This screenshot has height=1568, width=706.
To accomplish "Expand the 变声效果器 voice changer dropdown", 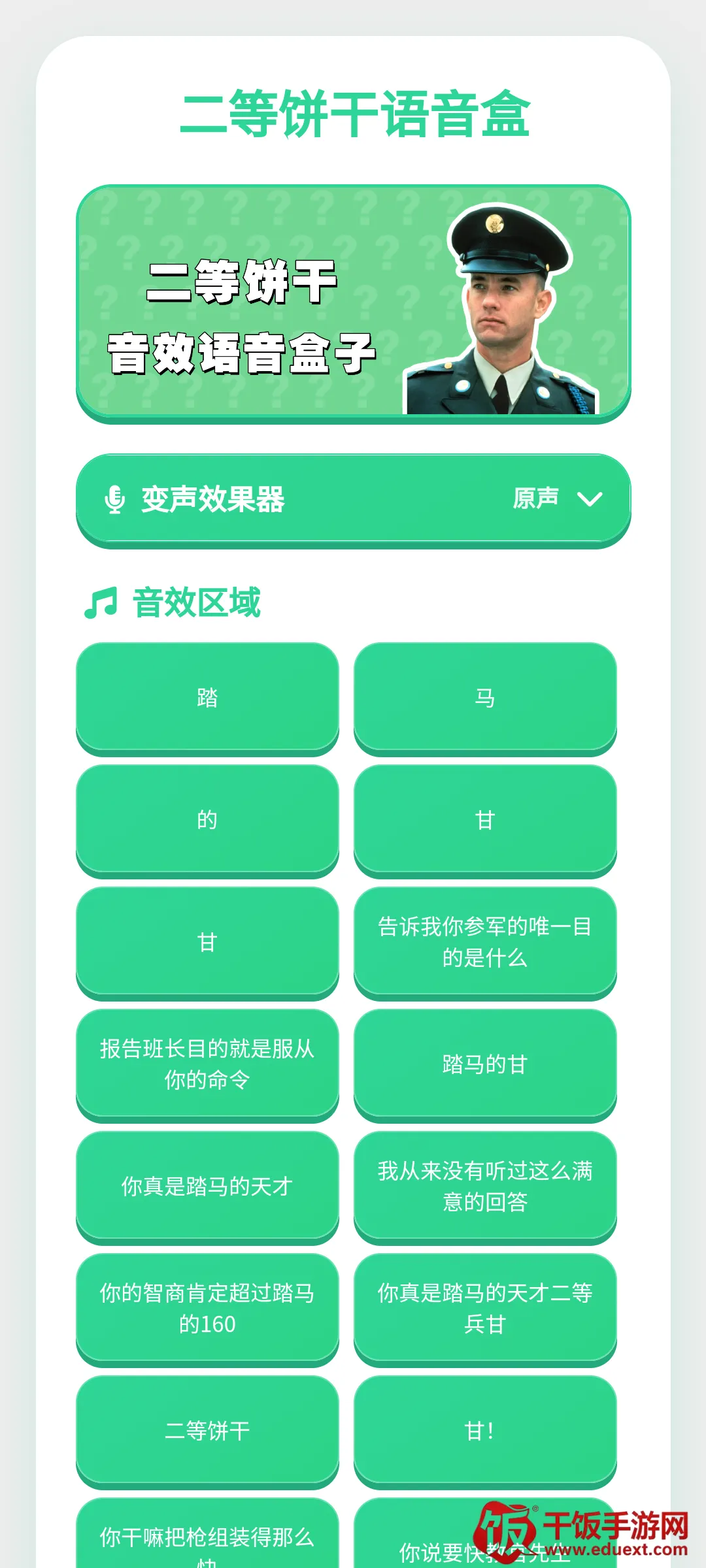I will click(x=353, y=500).
